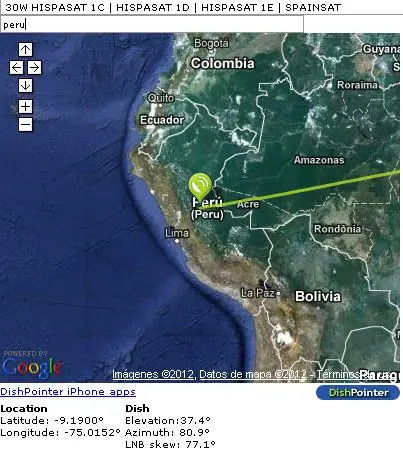This screenshot has width=403, height=456.
Task: Pan the map right with the arrow
Action: coord(34,68)
